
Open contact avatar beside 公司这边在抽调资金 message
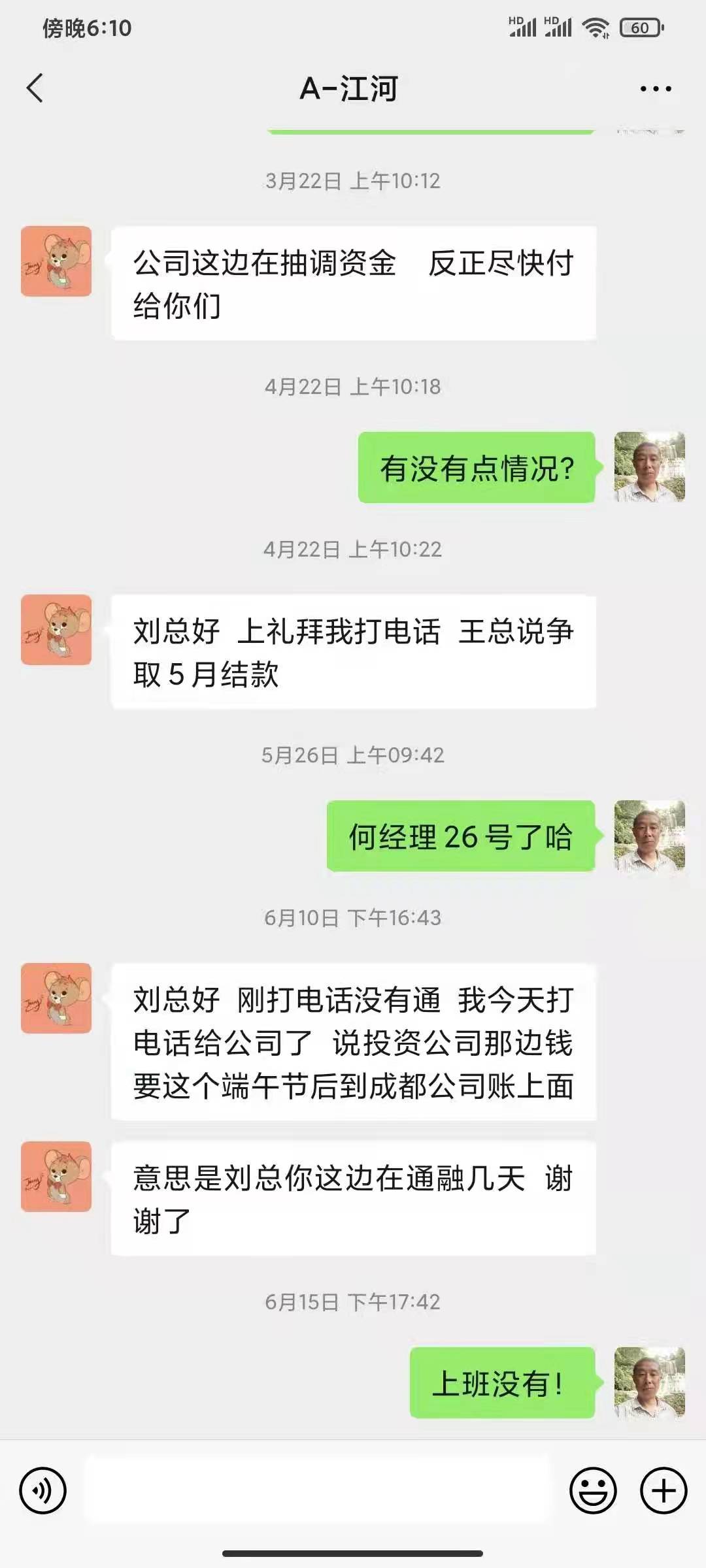(56, 261)
